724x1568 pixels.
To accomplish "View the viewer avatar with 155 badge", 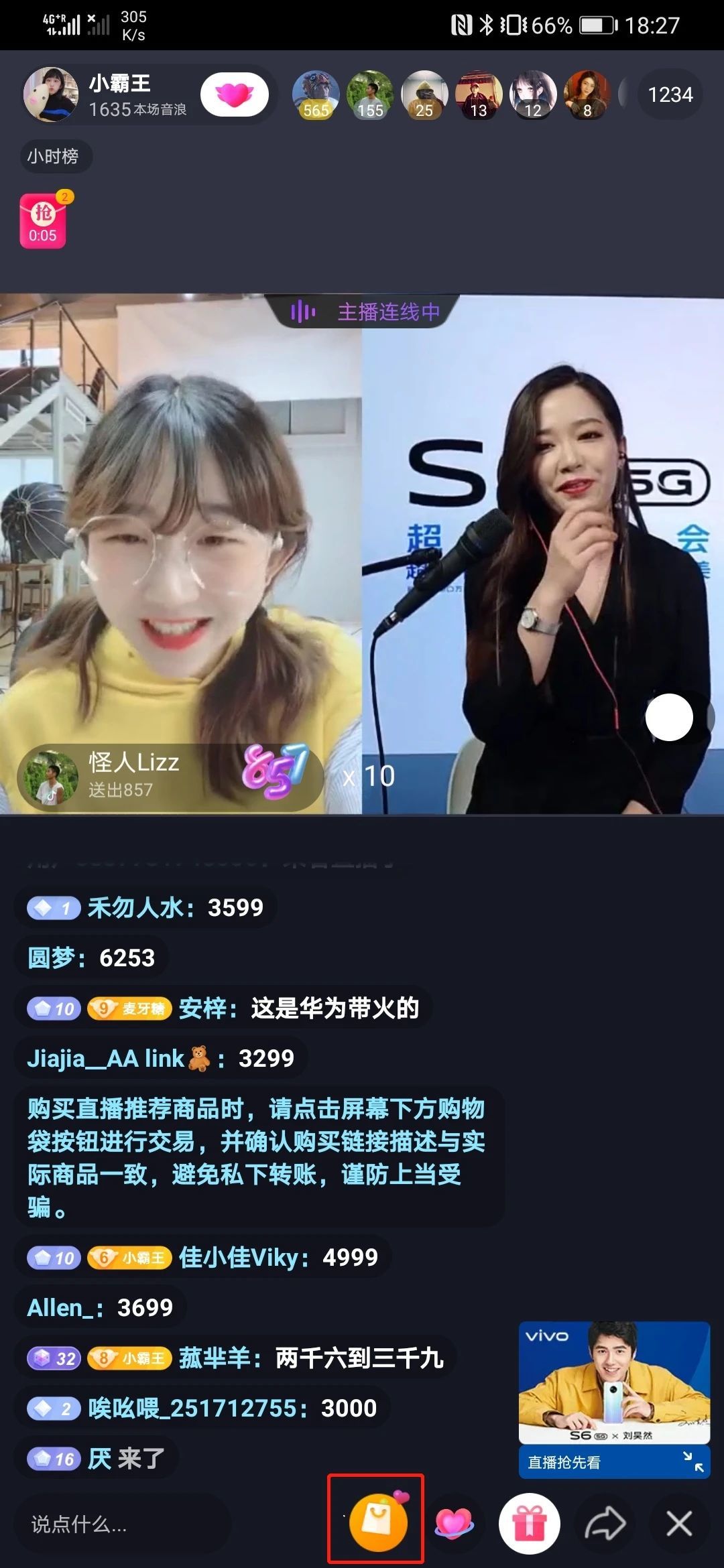I will click(x=369, y=94).
